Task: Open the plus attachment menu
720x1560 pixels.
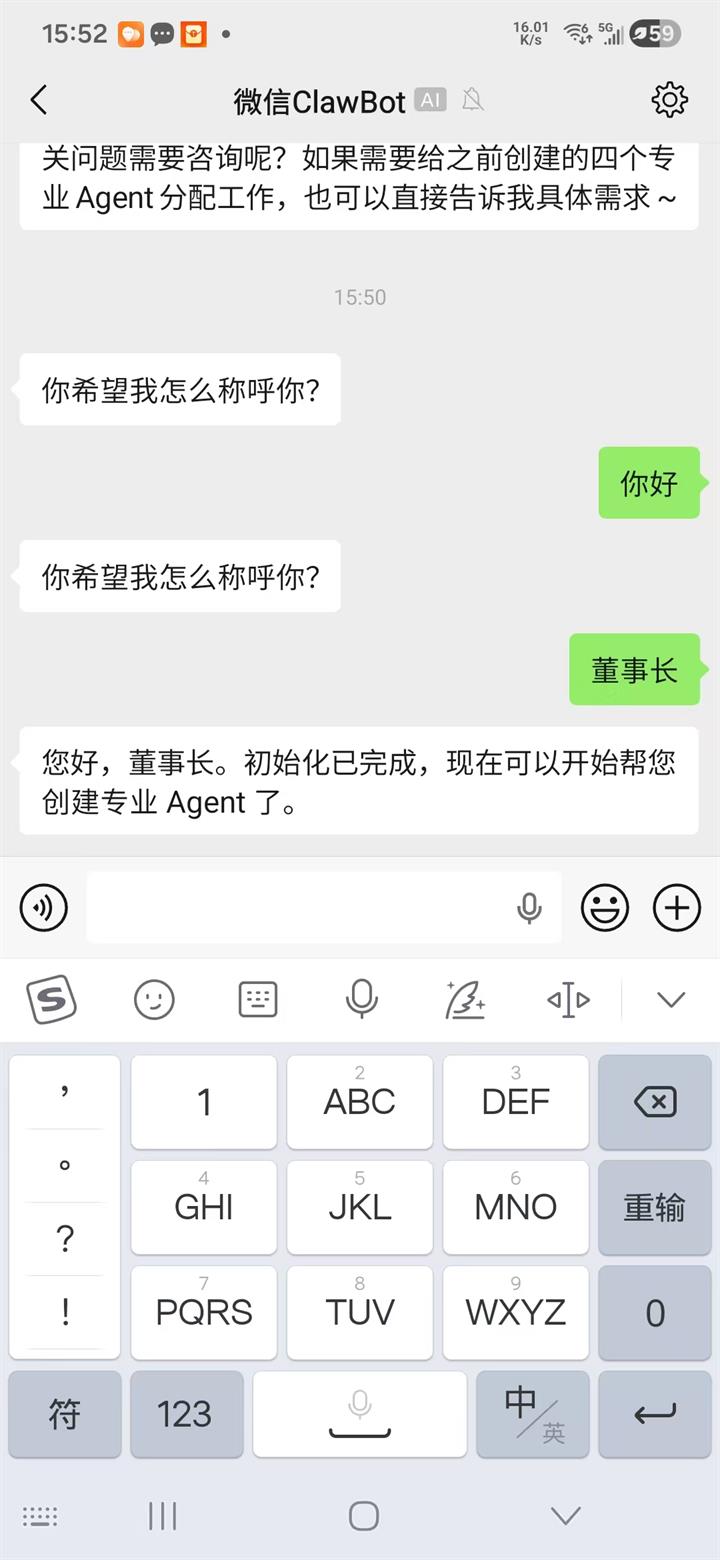Action: (x=676, y=907)
